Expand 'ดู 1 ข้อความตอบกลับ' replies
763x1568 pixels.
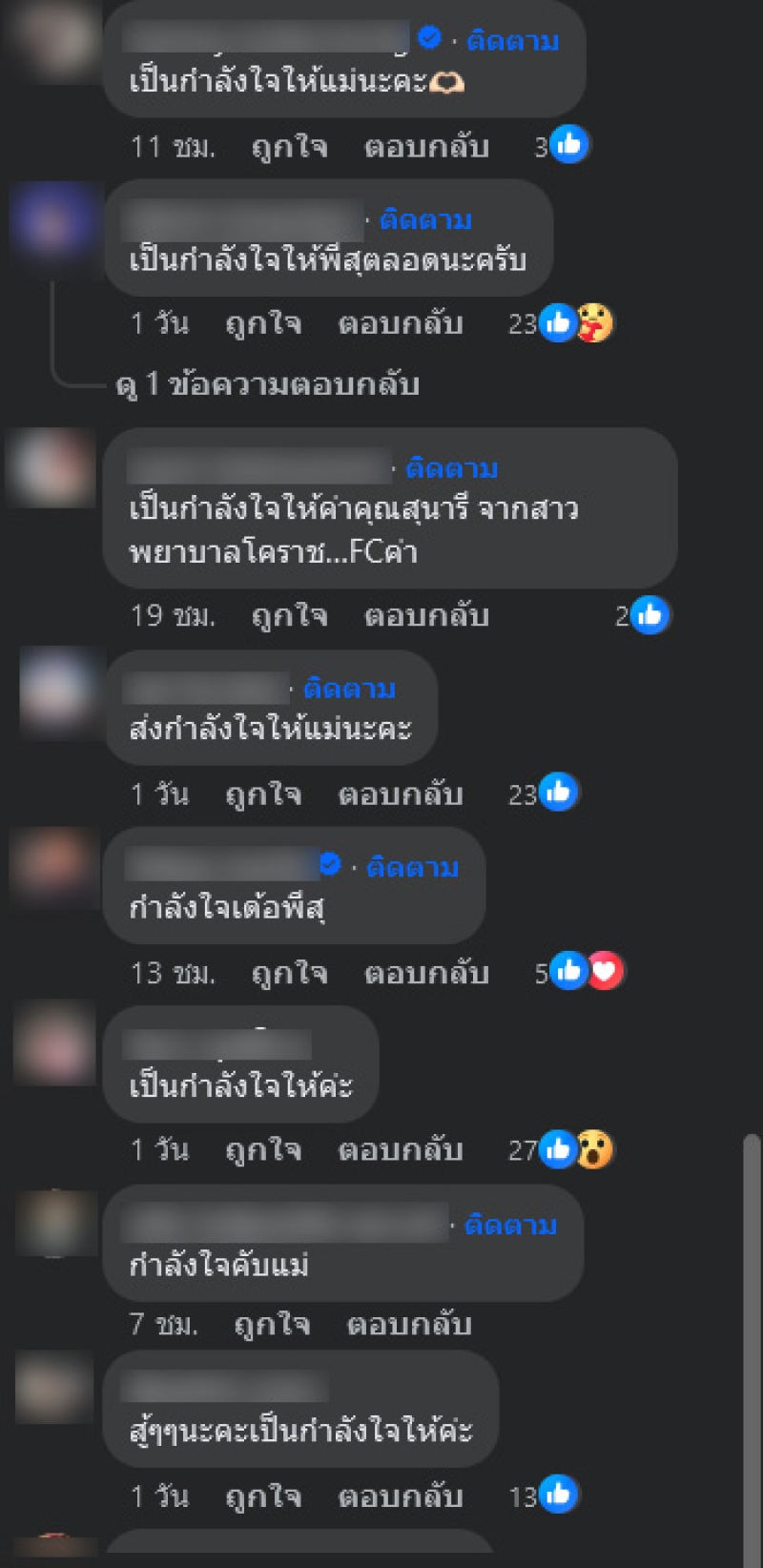coord(267,384)
